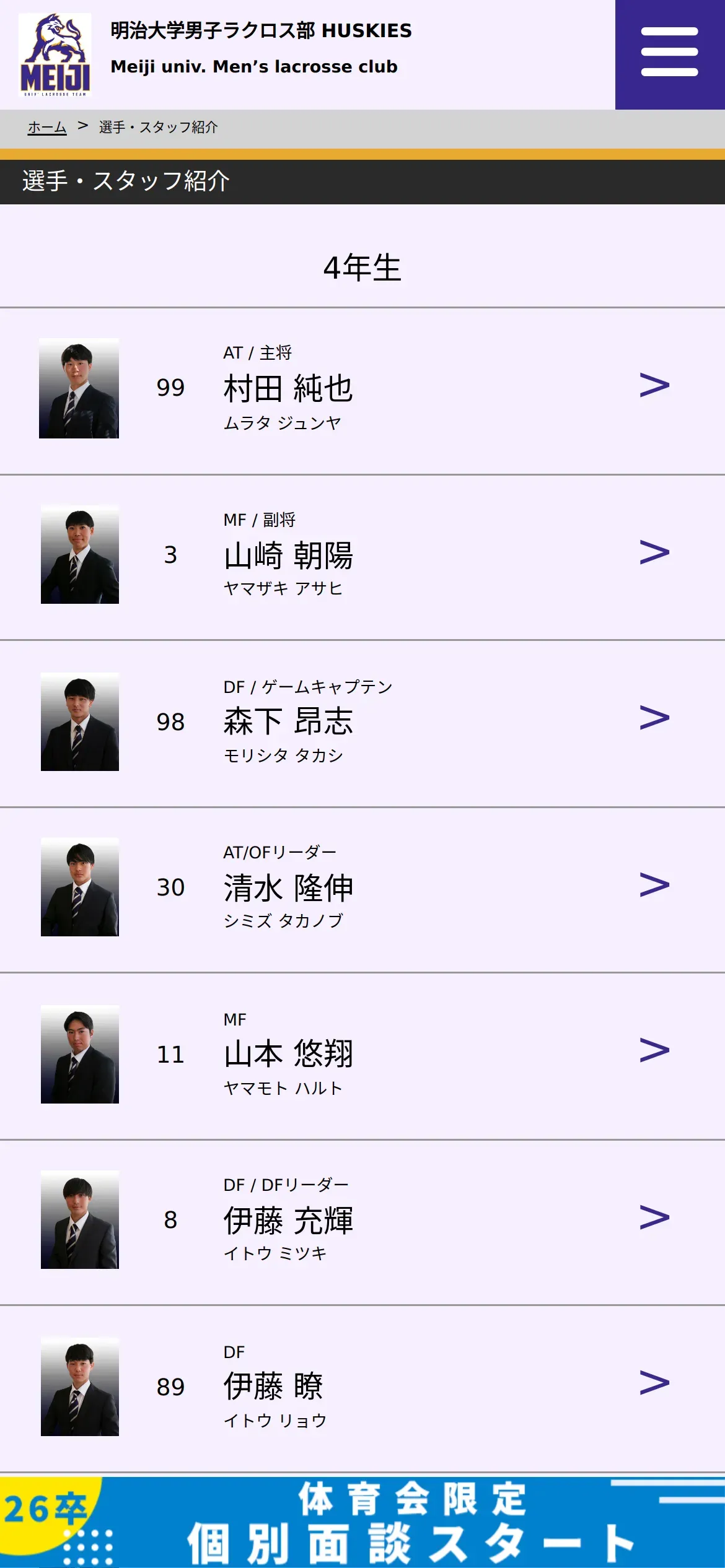Go to ホーム breadcrumb link
The image size is (725, 1568).
[47, 128]
